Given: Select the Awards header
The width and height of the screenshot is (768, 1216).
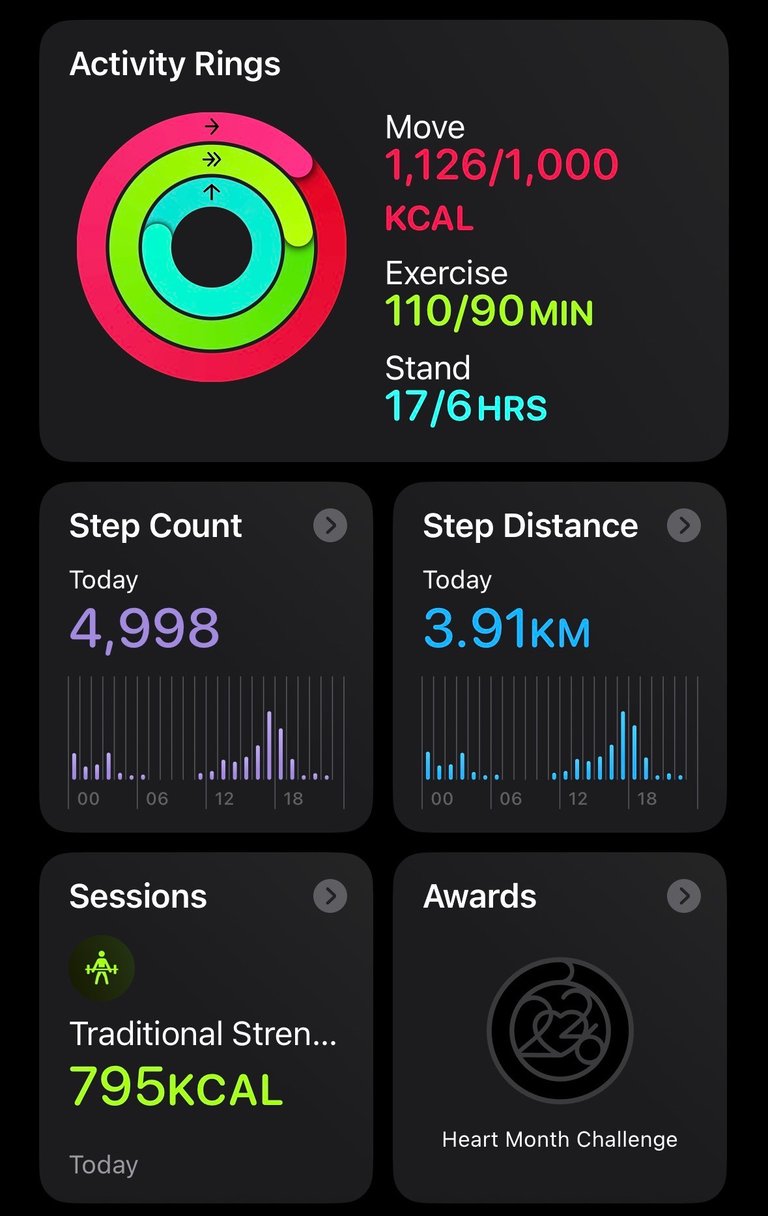Looking at the screenshot, I should tap(479, 896).
